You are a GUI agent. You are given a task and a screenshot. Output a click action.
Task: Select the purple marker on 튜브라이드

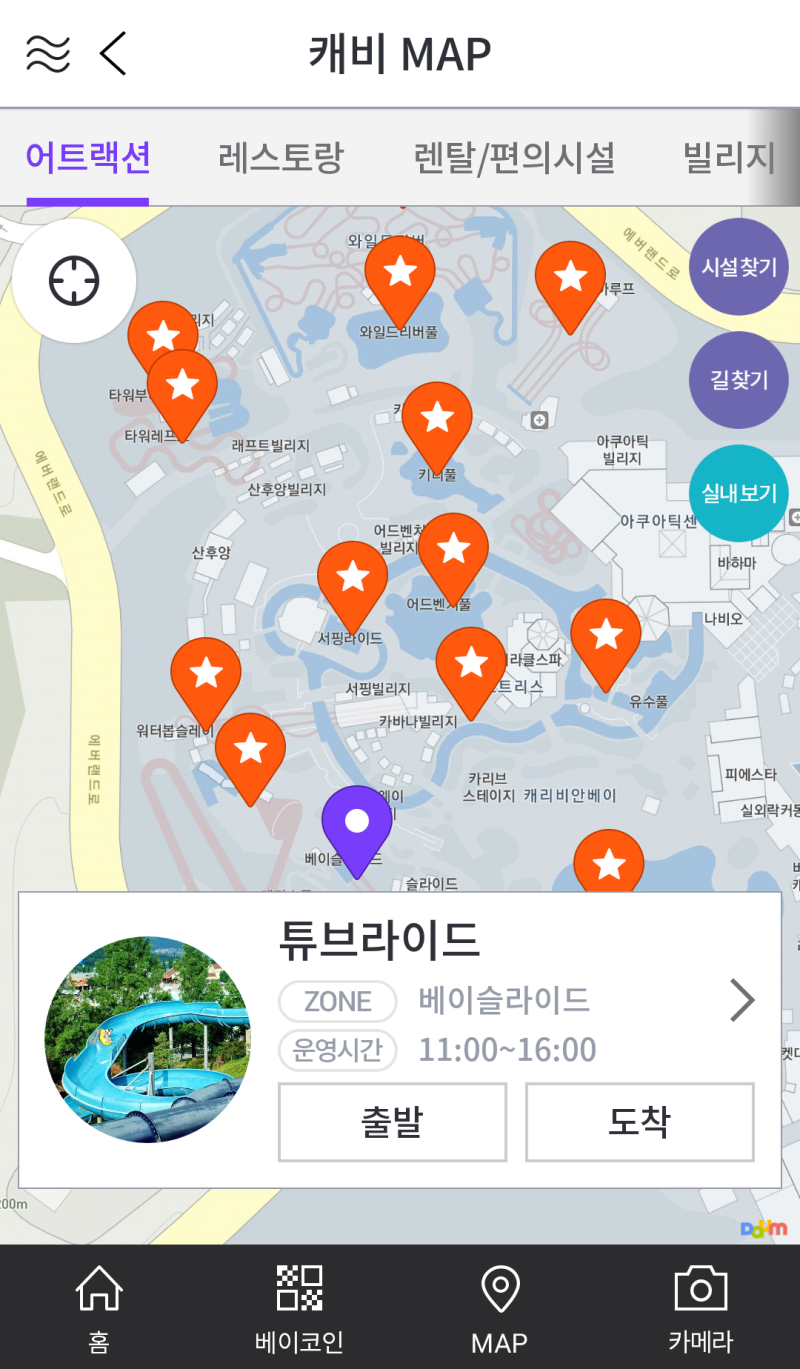[357, 825]
